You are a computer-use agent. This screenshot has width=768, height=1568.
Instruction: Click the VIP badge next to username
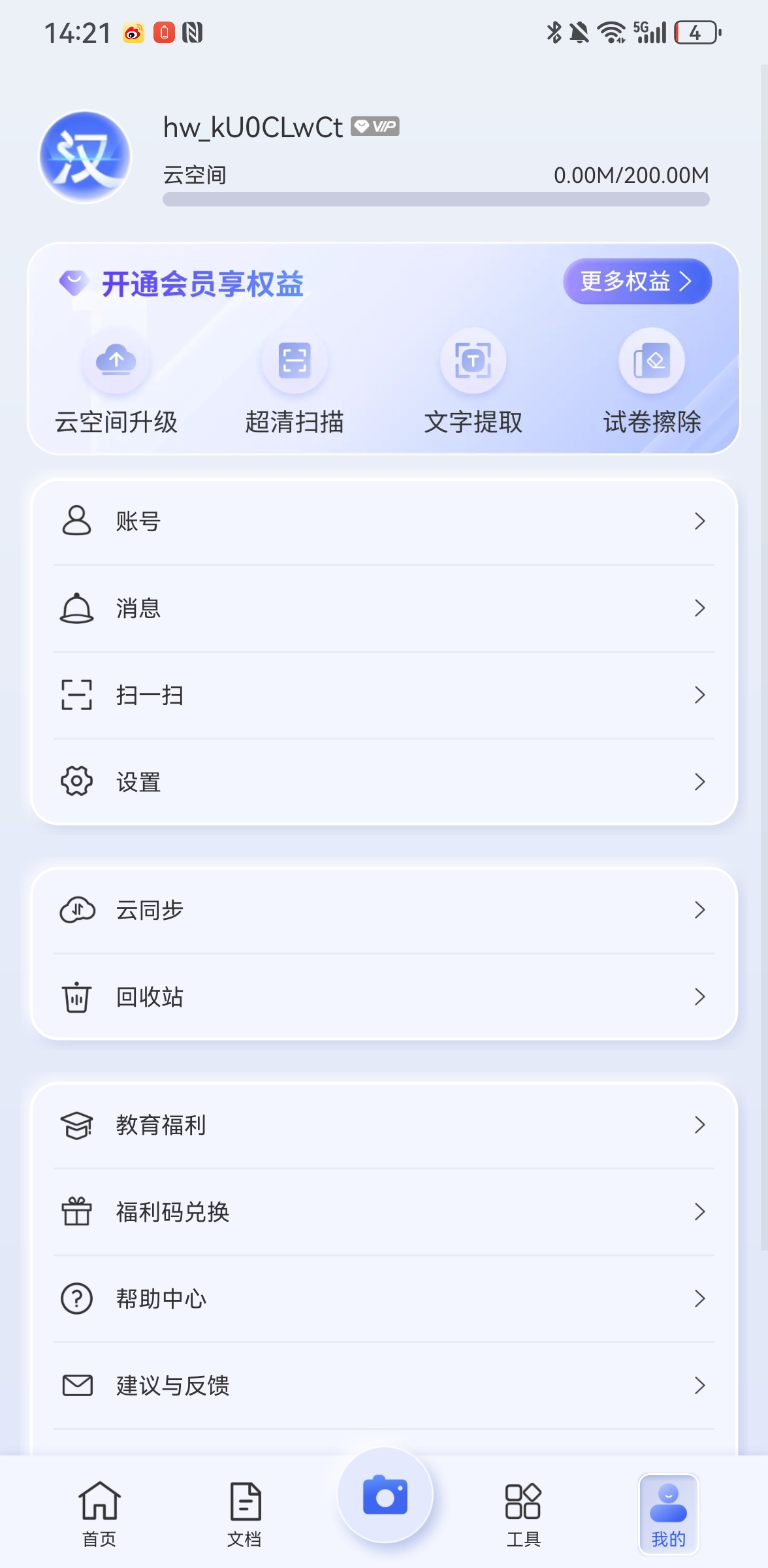click(375, 127)
